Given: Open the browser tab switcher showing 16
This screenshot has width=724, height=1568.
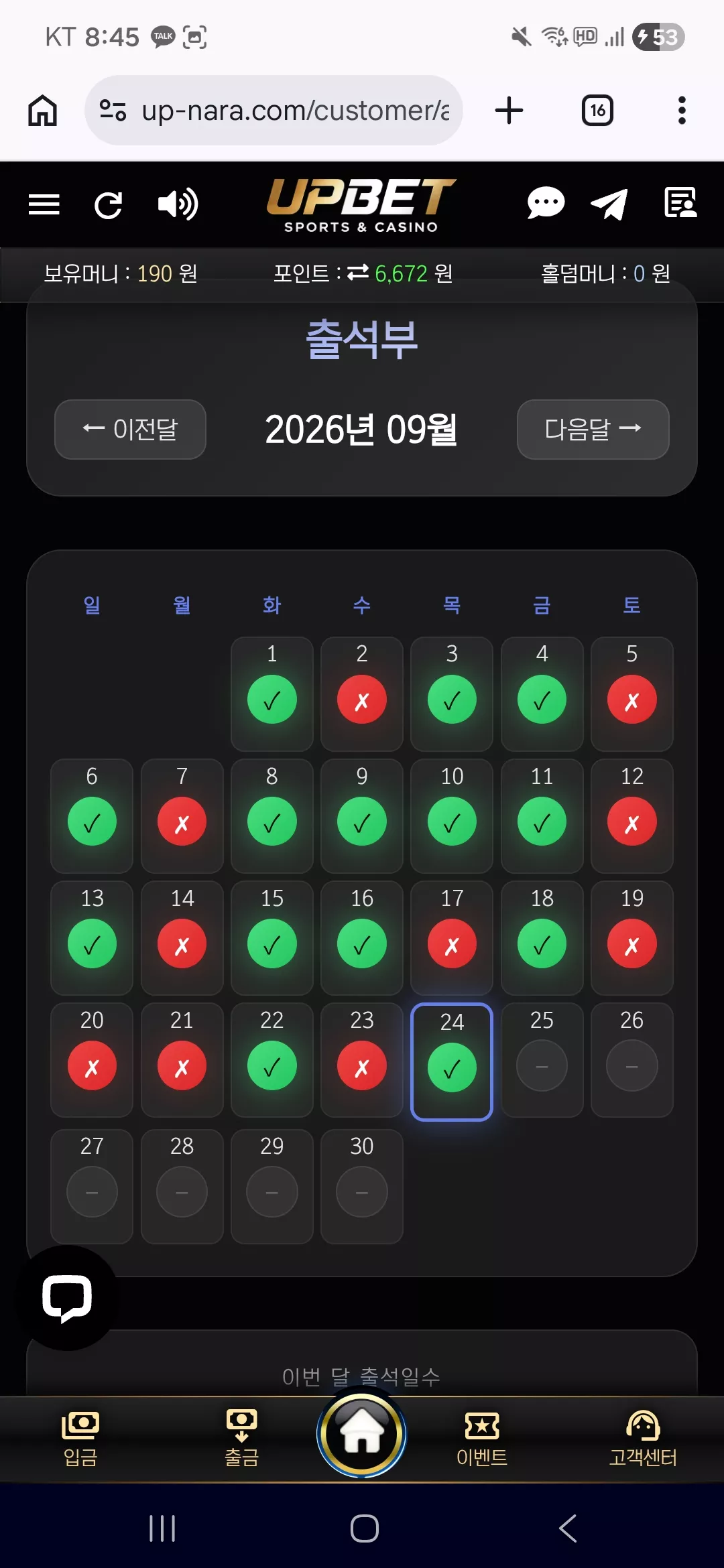Looking at the screenshot, I should pos(597,110).
